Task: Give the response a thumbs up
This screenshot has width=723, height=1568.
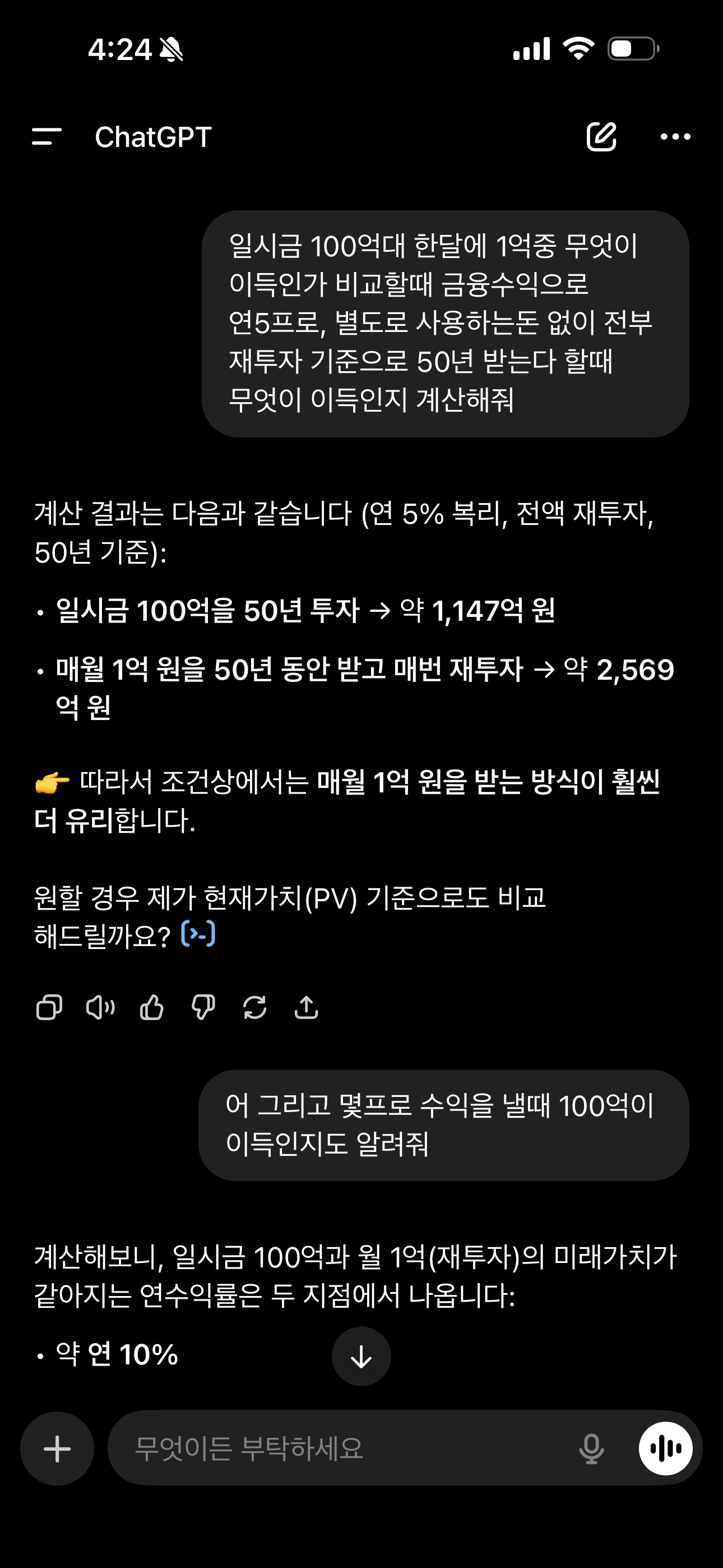Action: coord(151,1007)
